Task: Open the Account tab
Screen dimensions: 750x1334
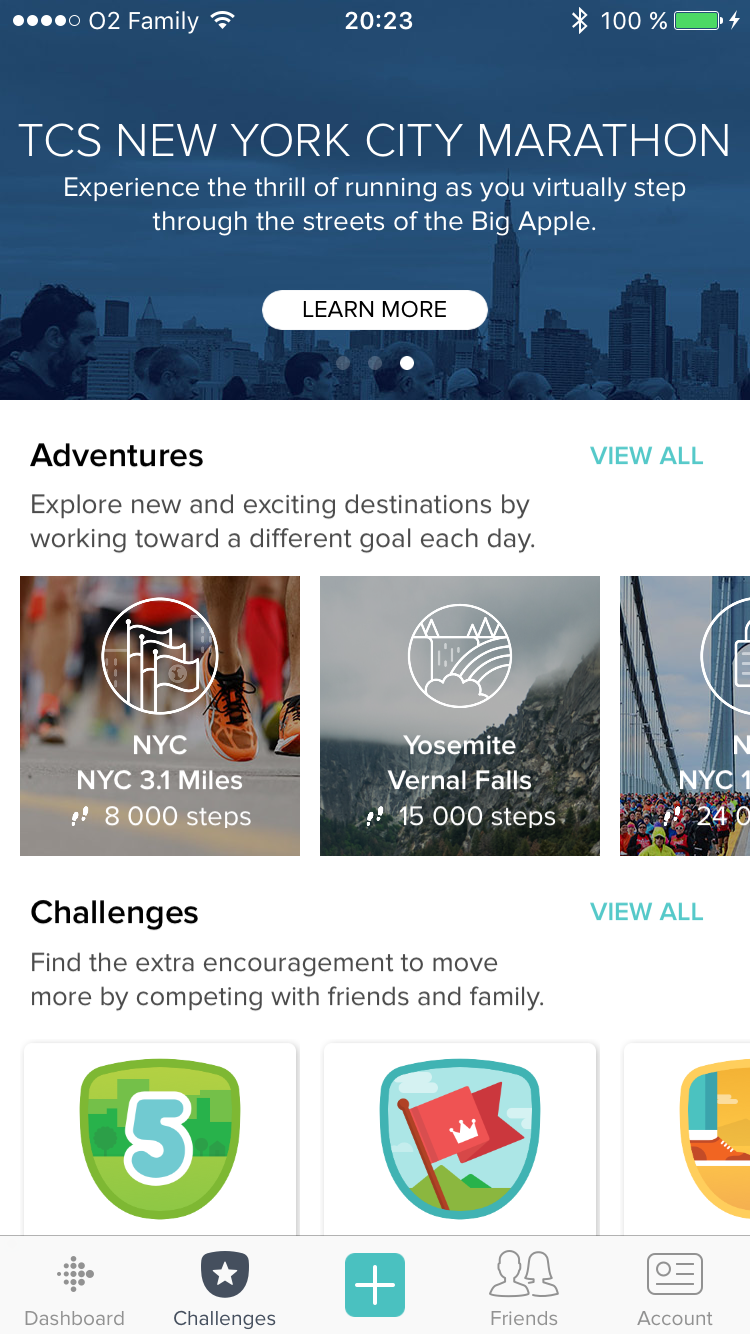Action: pyautogui.click(x=675, y=1290)
